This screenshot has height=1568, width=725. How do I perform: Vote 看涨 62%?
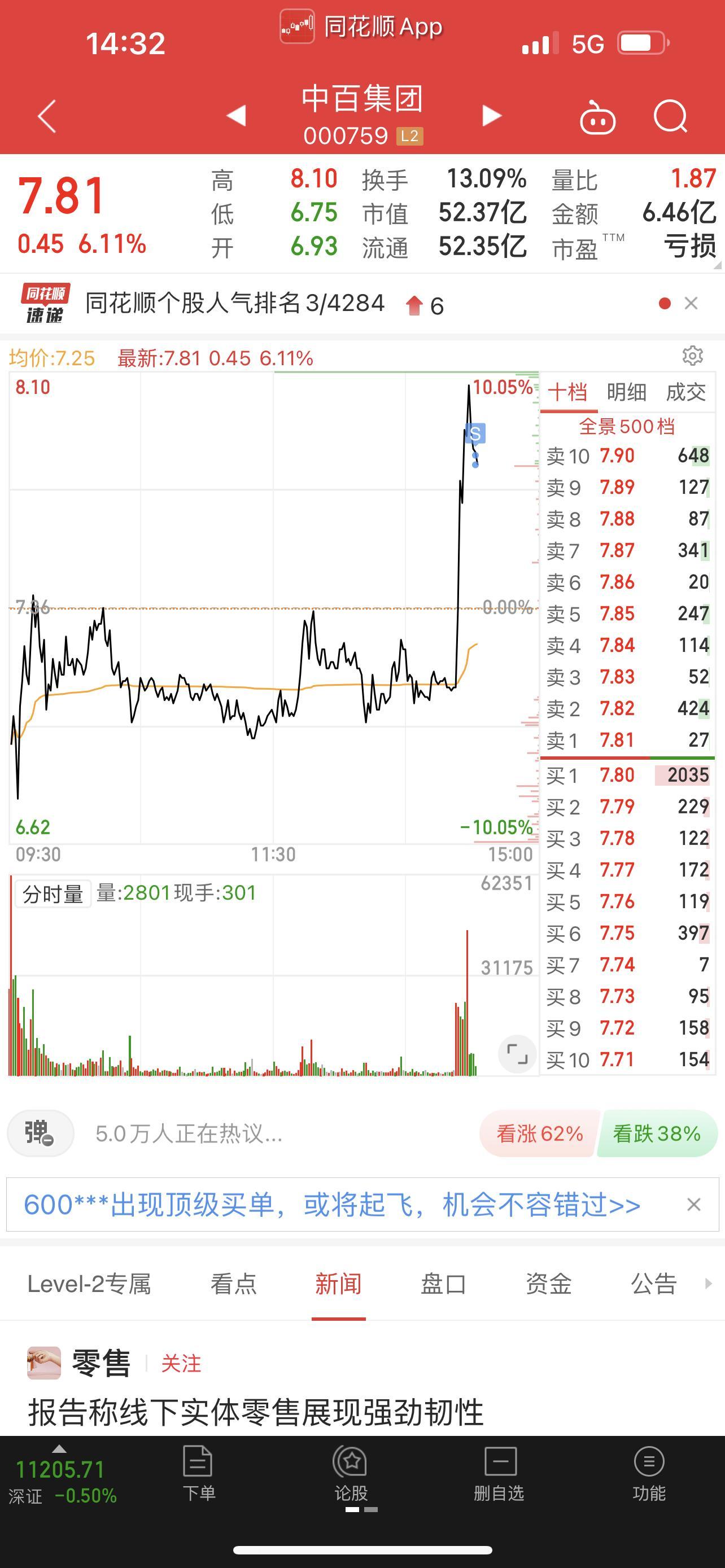pos(539,1133)
